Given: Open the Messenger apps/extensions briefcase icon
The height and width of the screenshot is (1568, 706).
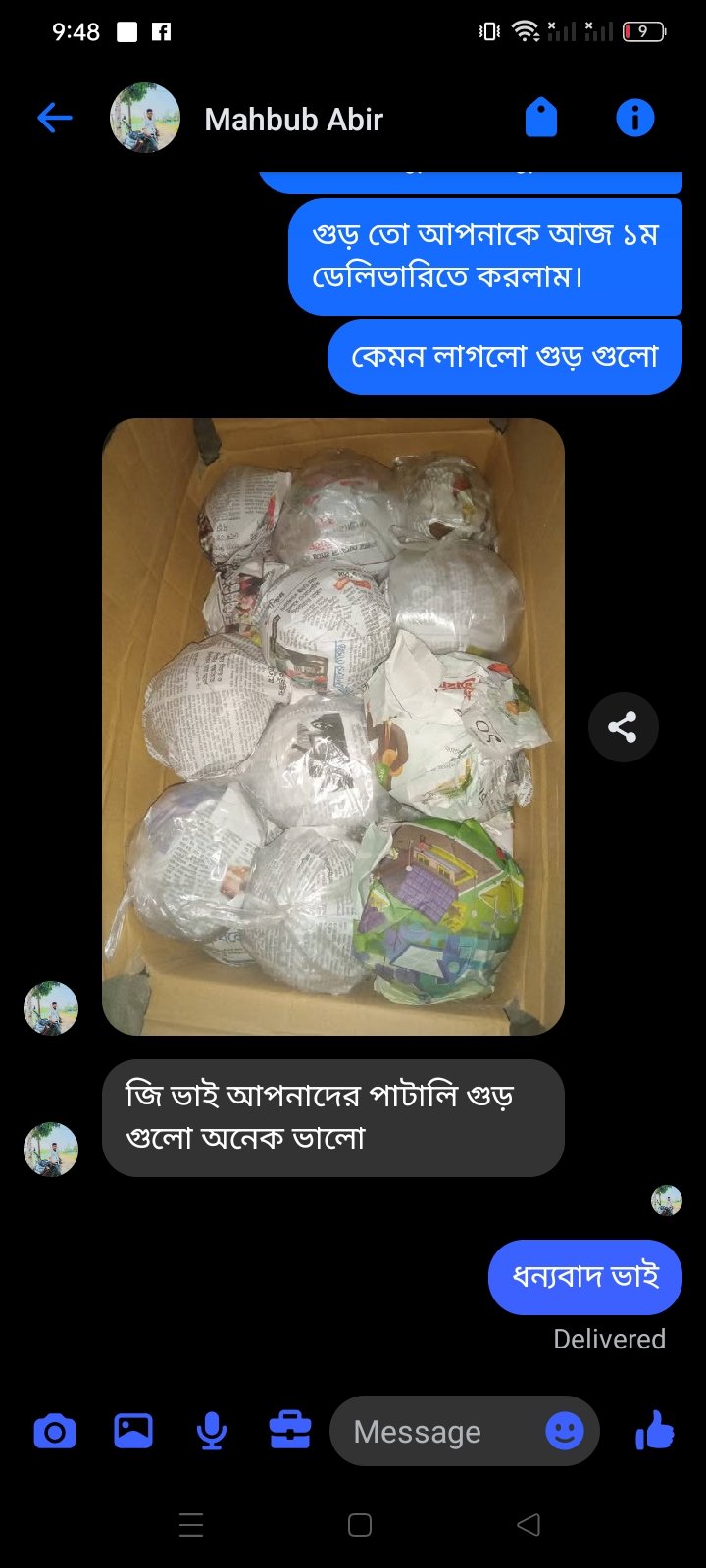Looking at the screenshot, I should pyautogui.click(x=288, y=1431).
